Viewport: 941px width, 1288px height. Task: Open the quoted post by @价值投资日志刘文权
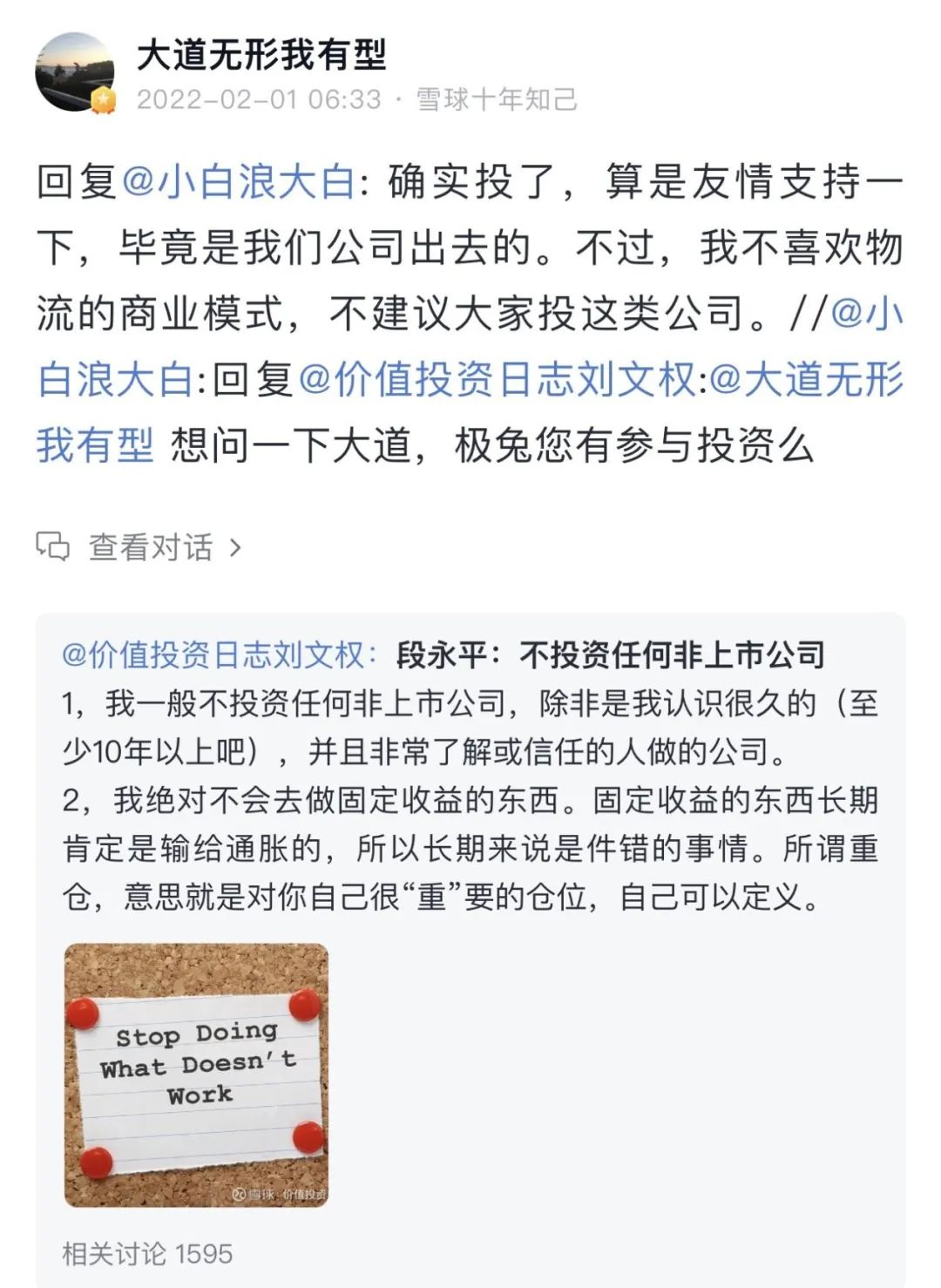click(470, 800)
